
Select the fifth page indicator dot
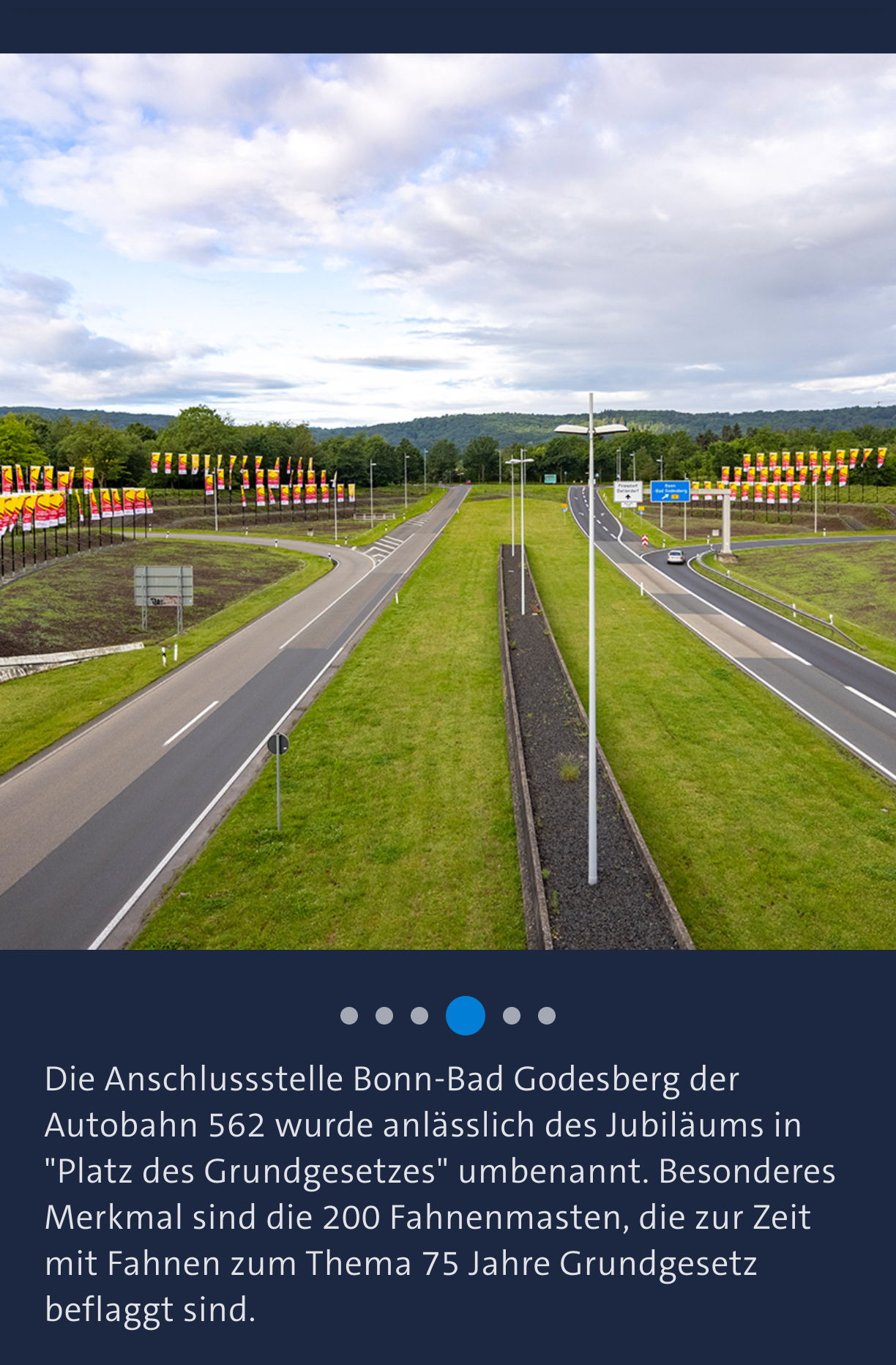512,1016
